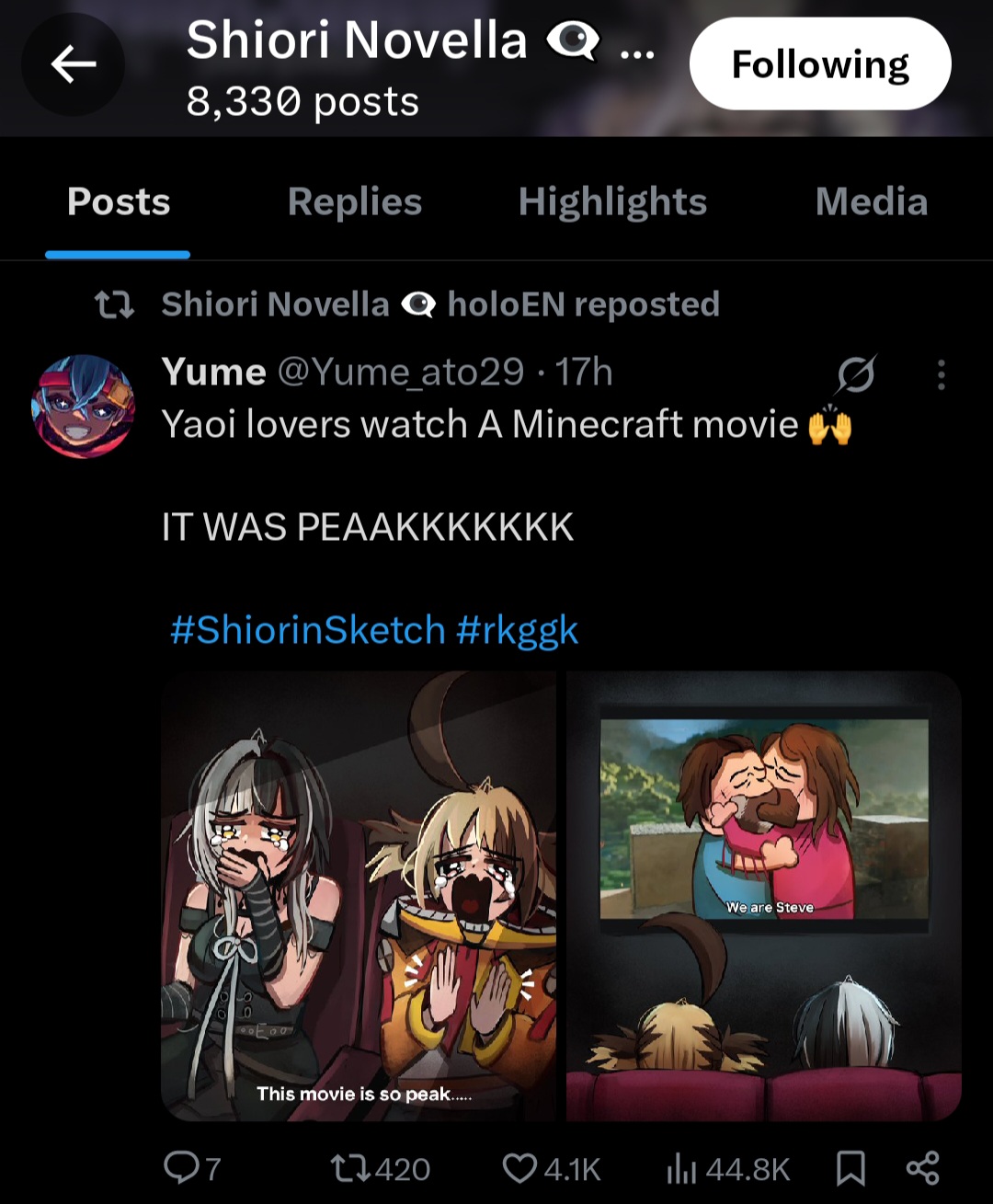Open the Yume @Yume_ato29 author name
The width and height of the screenshot is (993, 1204).
pos(213,373)
